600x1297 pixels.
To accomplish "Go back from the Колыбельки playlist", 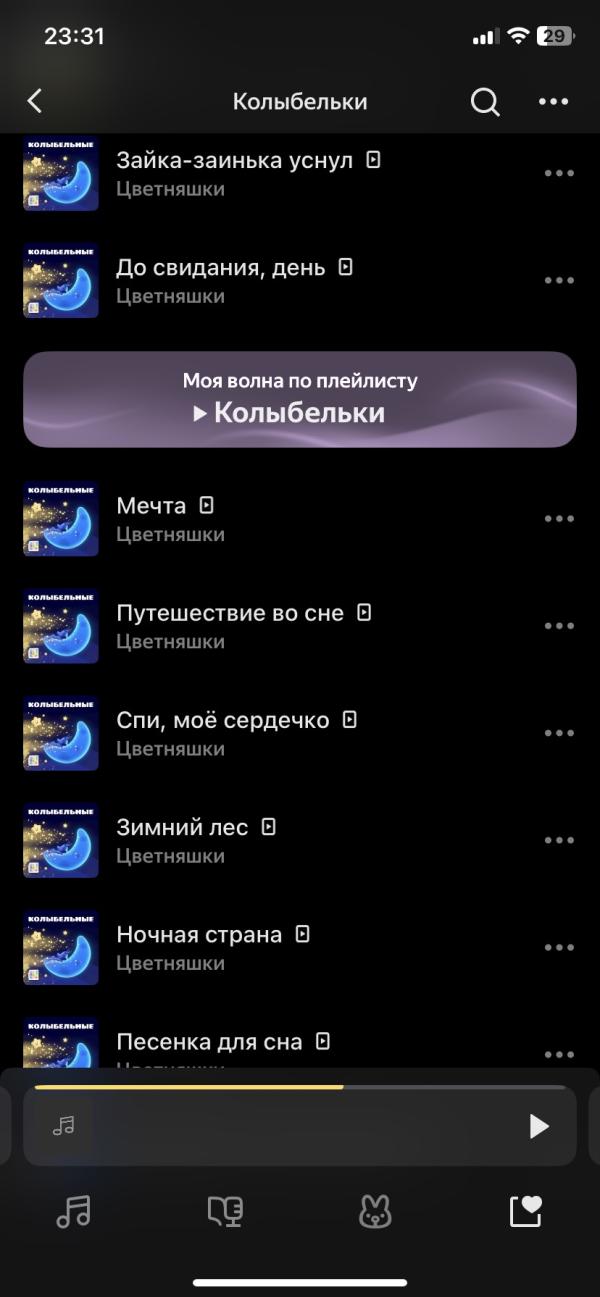I will point(35,101).
